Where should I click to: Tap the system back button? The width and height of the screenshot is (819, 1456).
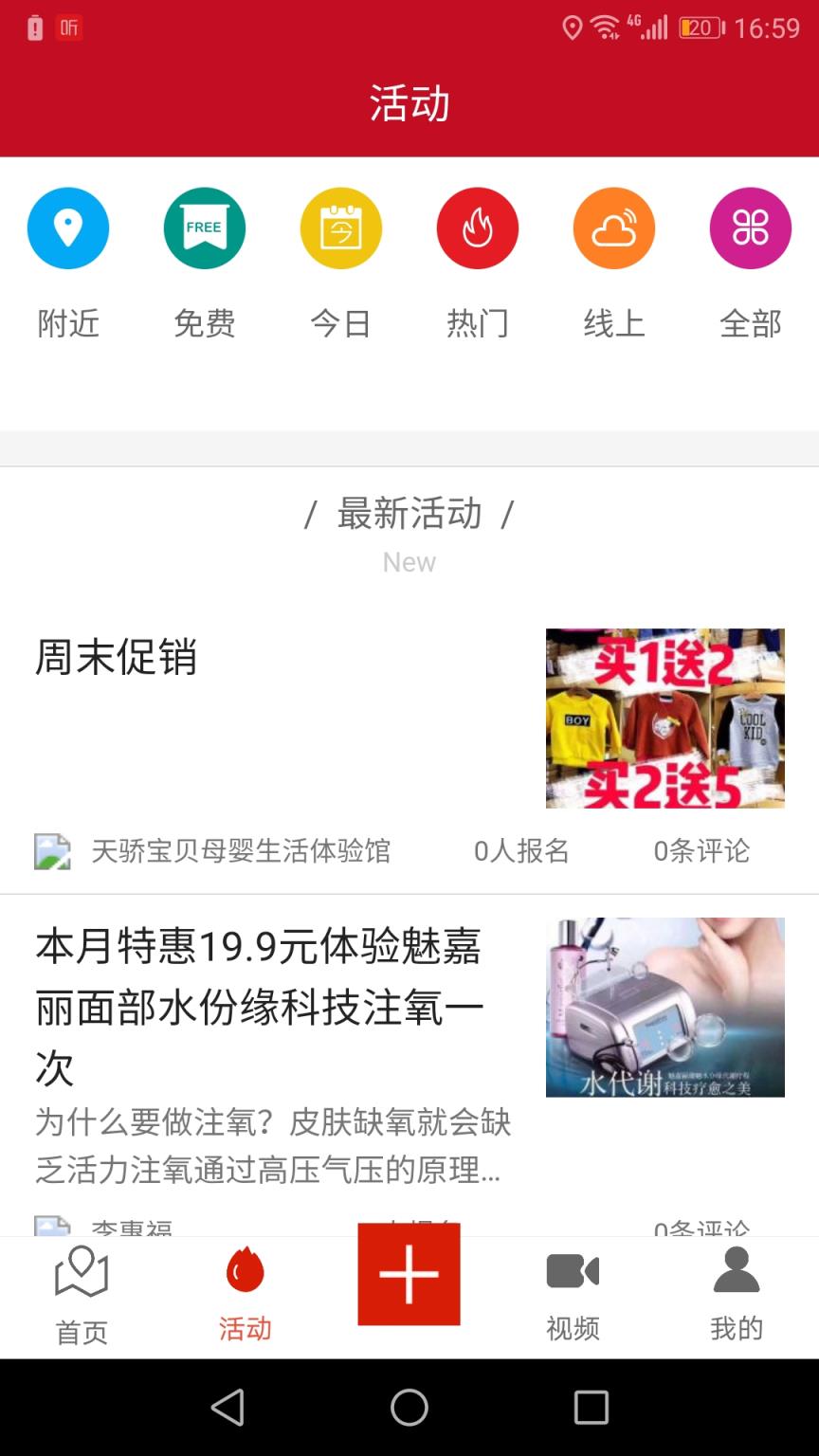coord(227,1408)
